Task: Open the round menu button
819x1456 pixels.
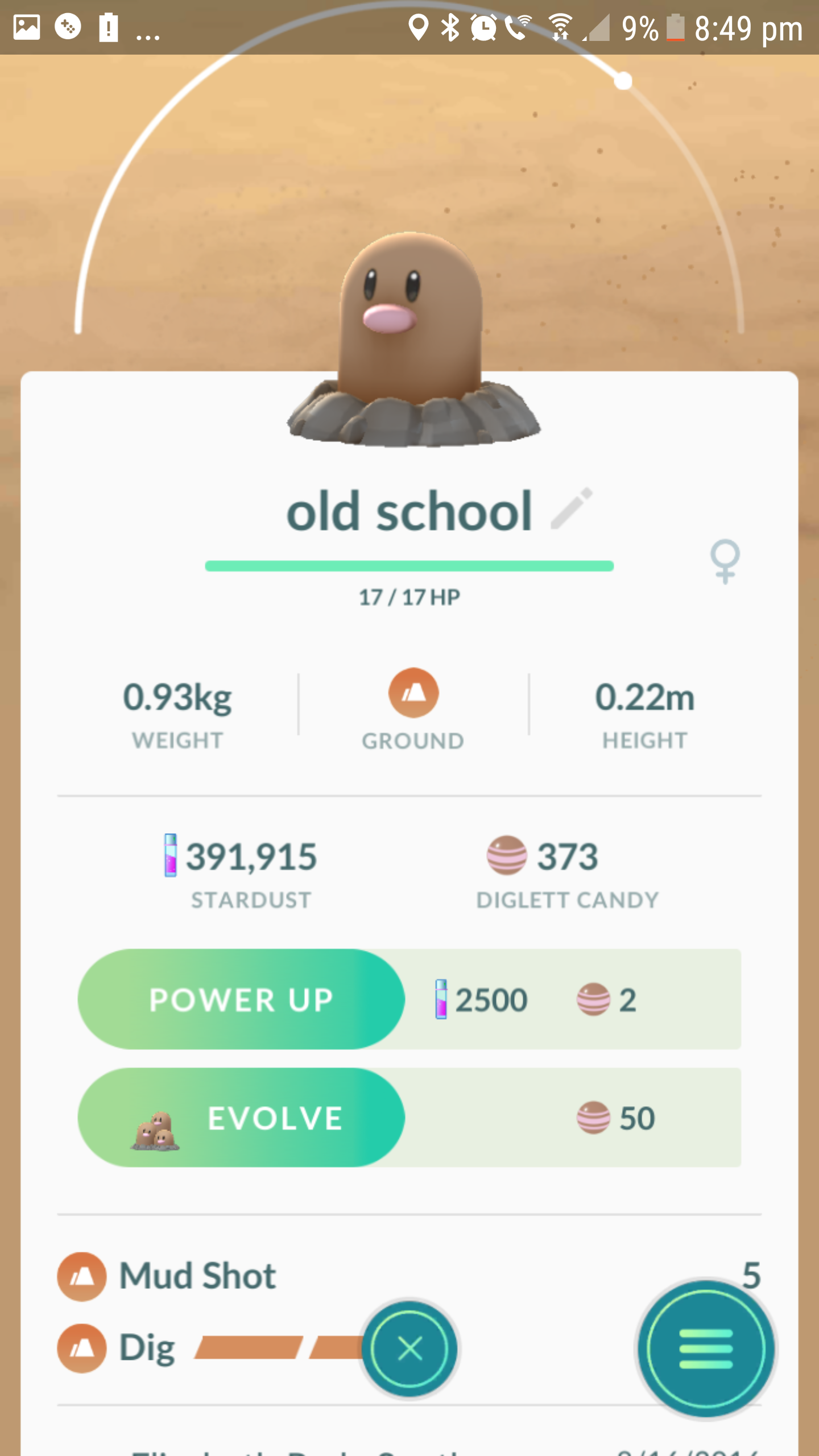Action: click(706, 1349)
